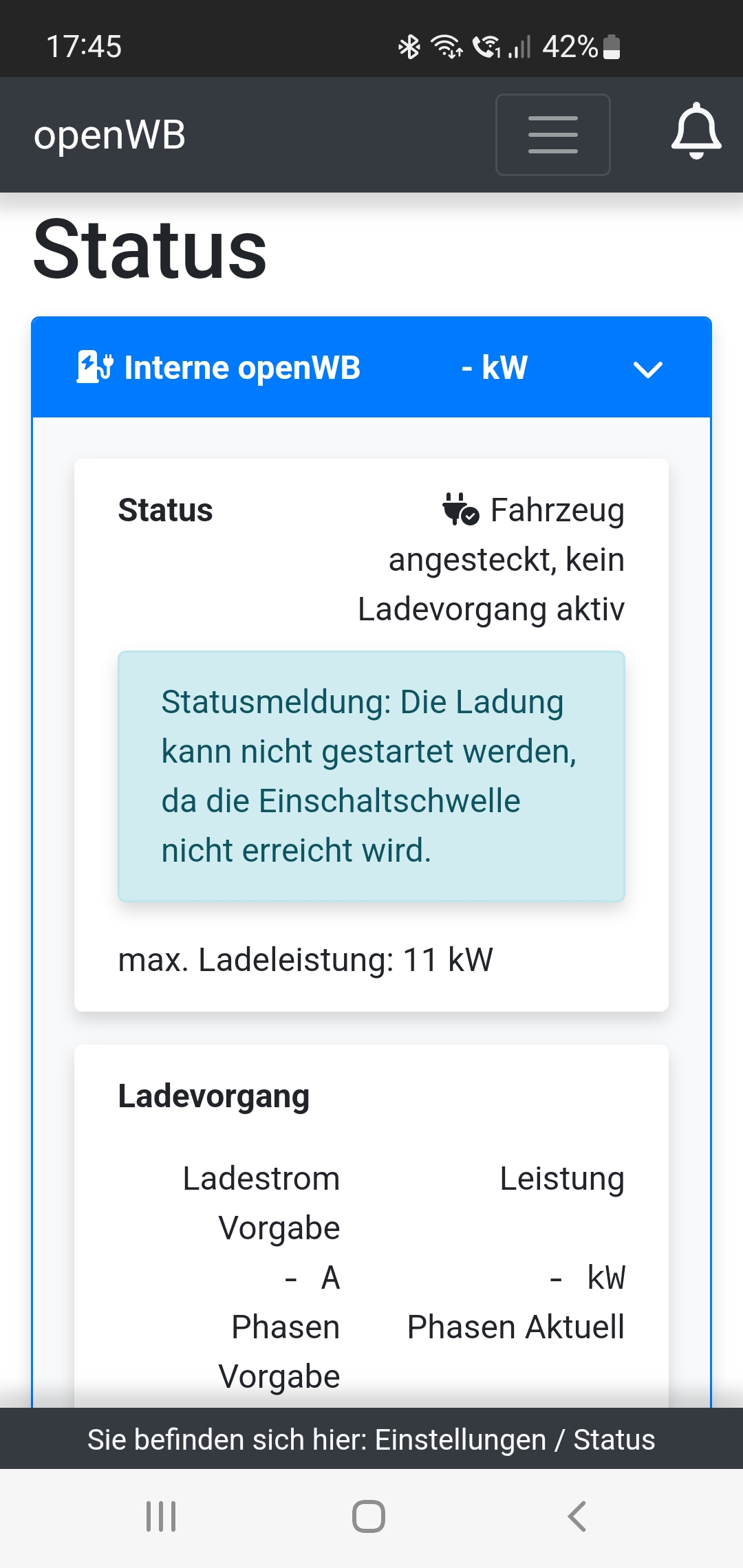
Task: Go to the system home screen
Action: (369, 1516)
